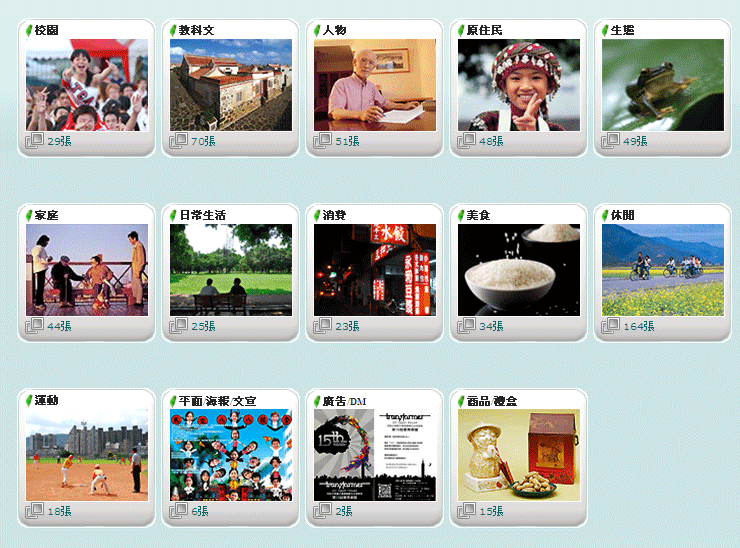Open the 廣告/DM album
Viewport: 740px width, 548px height.
(x=375, y=455)
